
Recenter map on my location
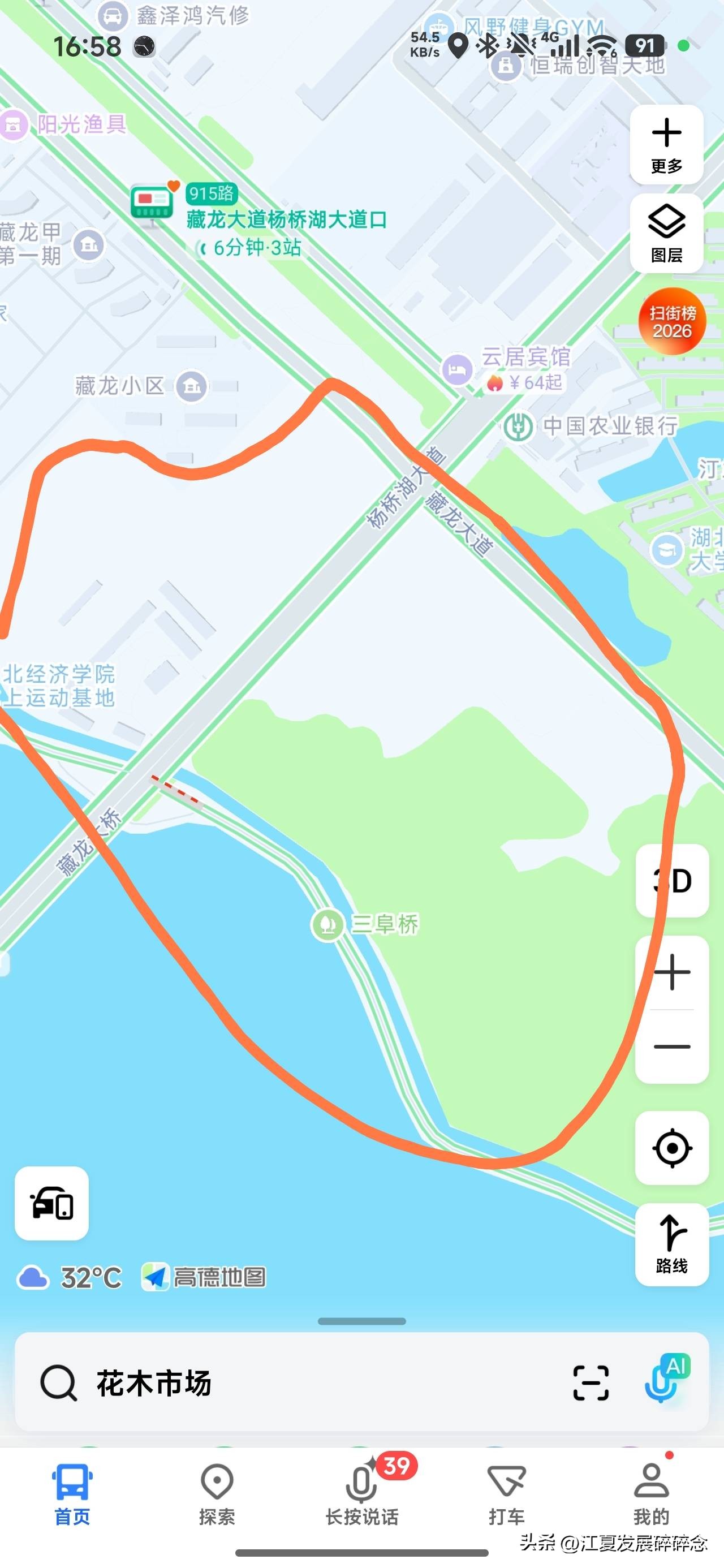pyautogui.click(x=671, y=1147)
